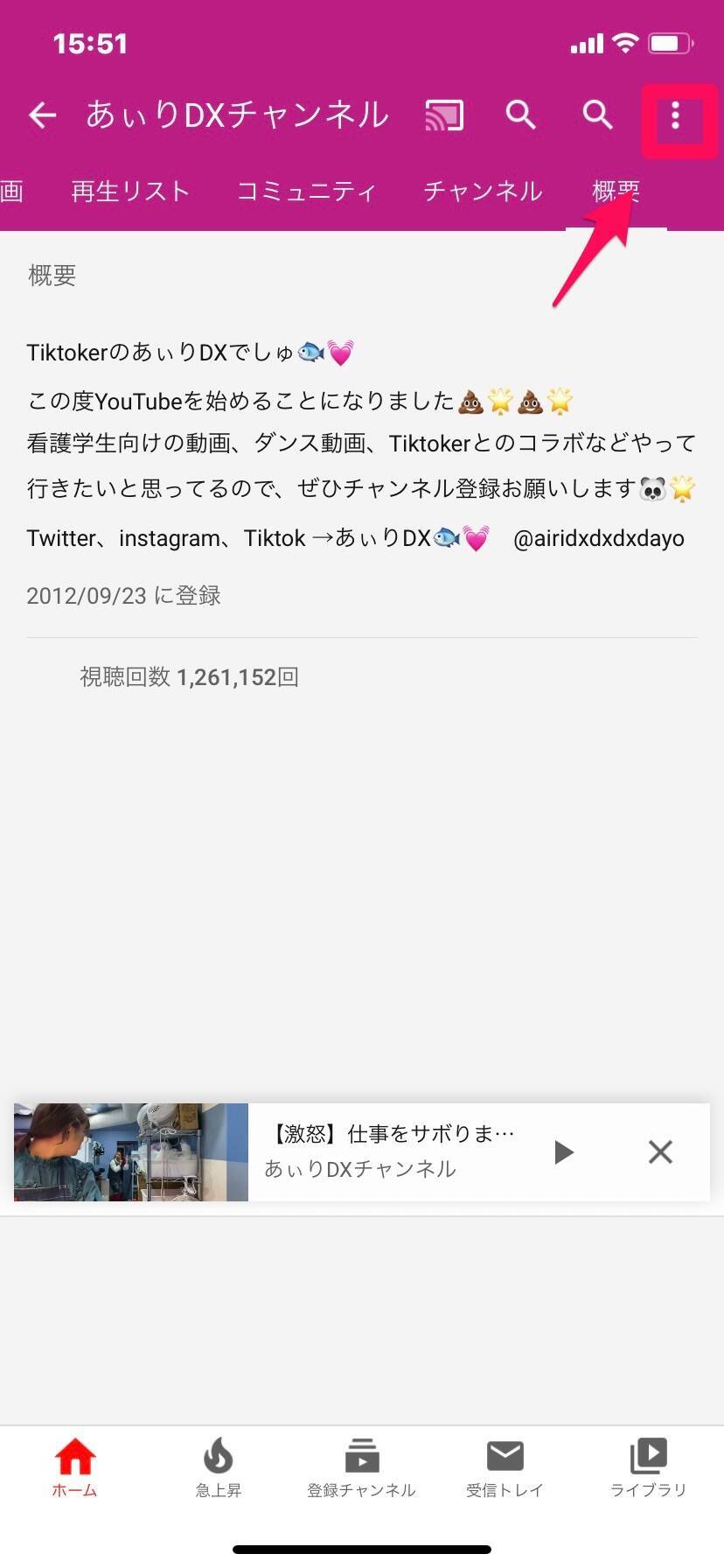This screenshot has height=1568, width=724.
Task: Select the 概要 tab
Action: (x=616, y=191)
